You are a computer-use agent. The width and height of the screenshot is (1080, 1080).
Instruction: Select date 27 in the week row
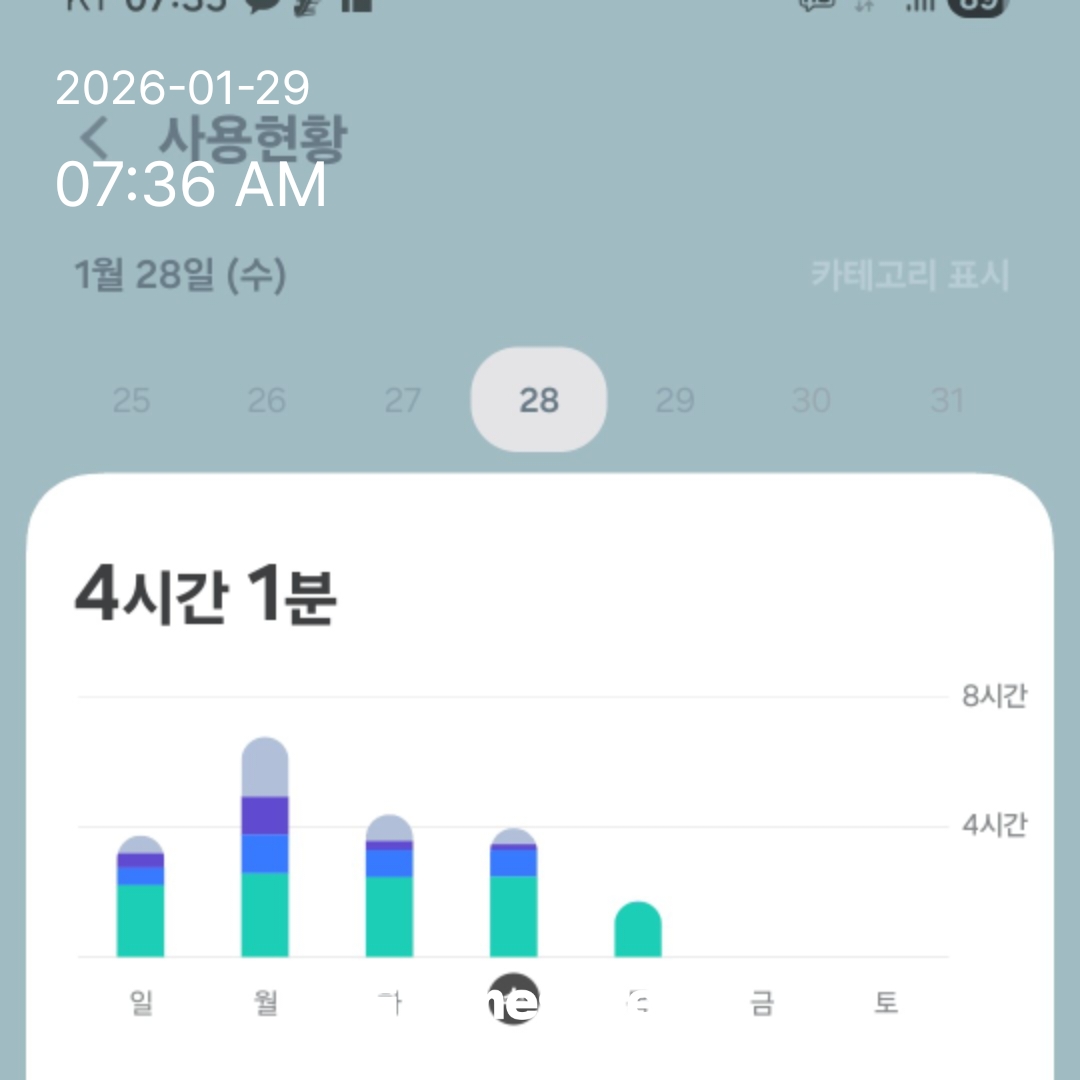(x=403, y=401)
